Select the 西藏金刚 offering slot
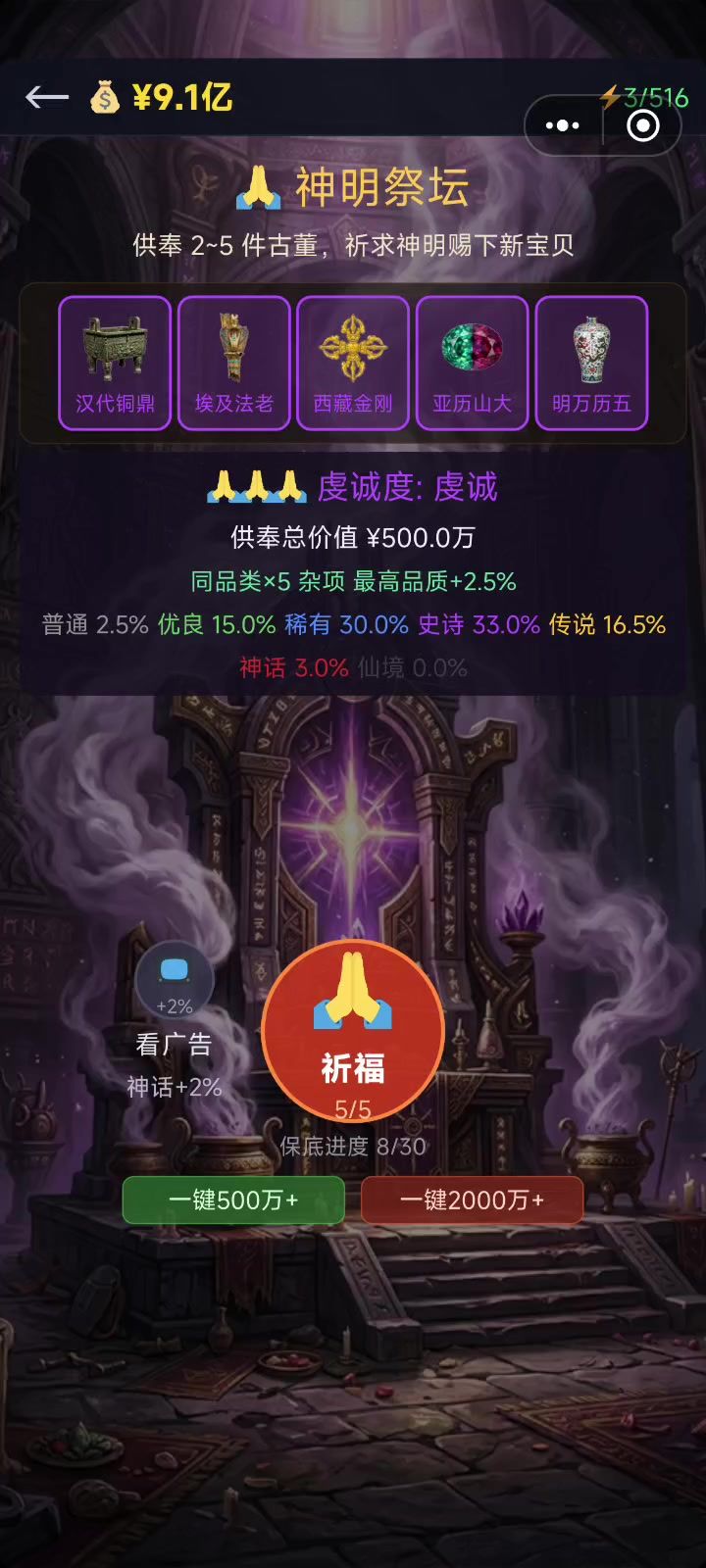Image resolution: width=706 pixels, height=1568 pixels. tap(353, 364)
